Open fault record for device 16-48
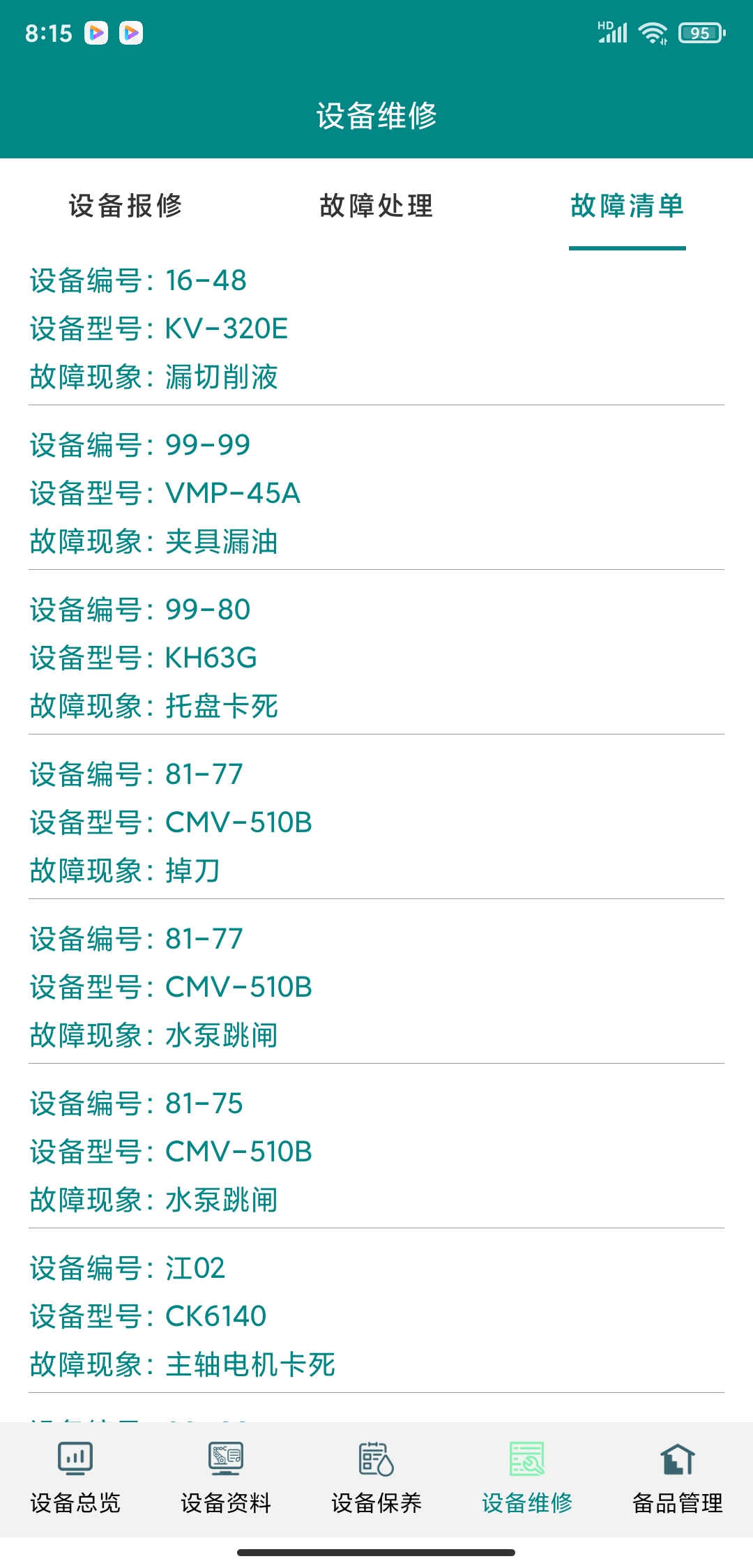The height and width of the screenshot is (1568, 753). (x=376, y=329)
